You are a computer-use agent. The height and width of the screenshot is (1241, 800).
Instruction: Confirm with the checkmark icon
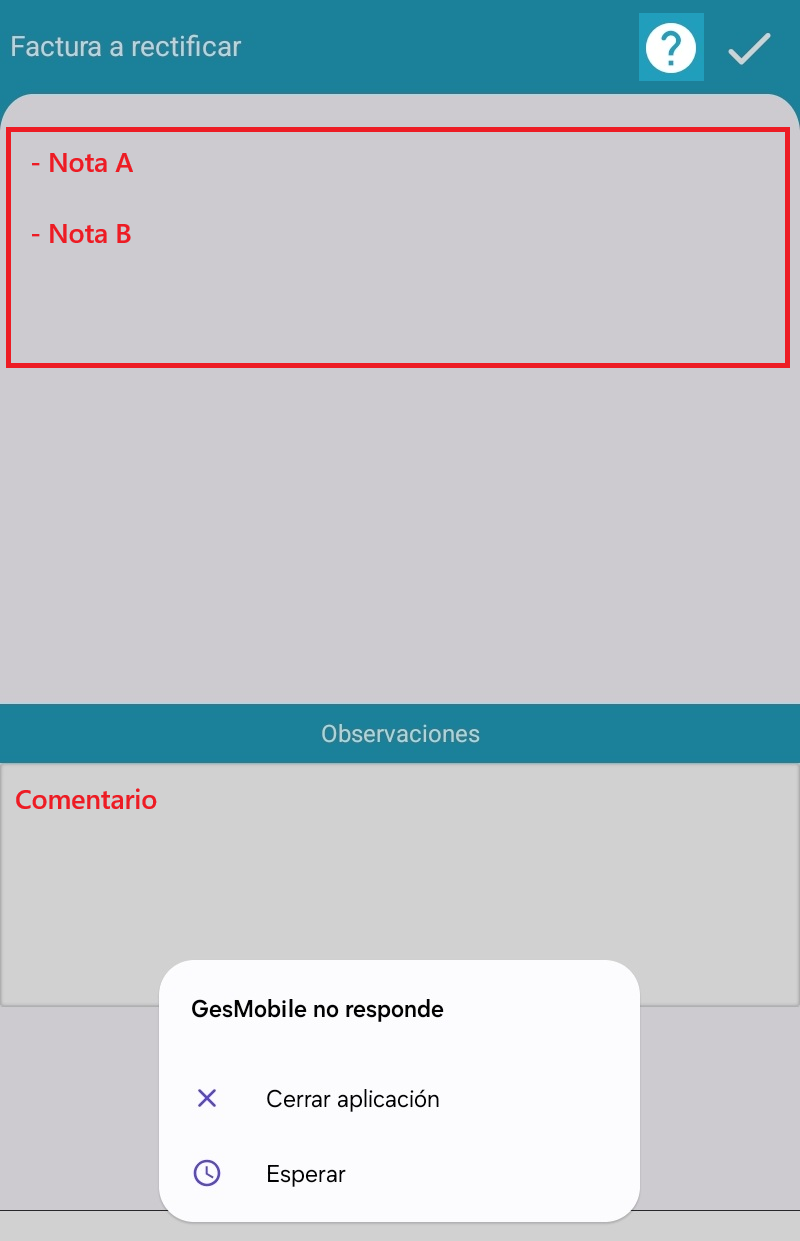(x=749, y=48)
